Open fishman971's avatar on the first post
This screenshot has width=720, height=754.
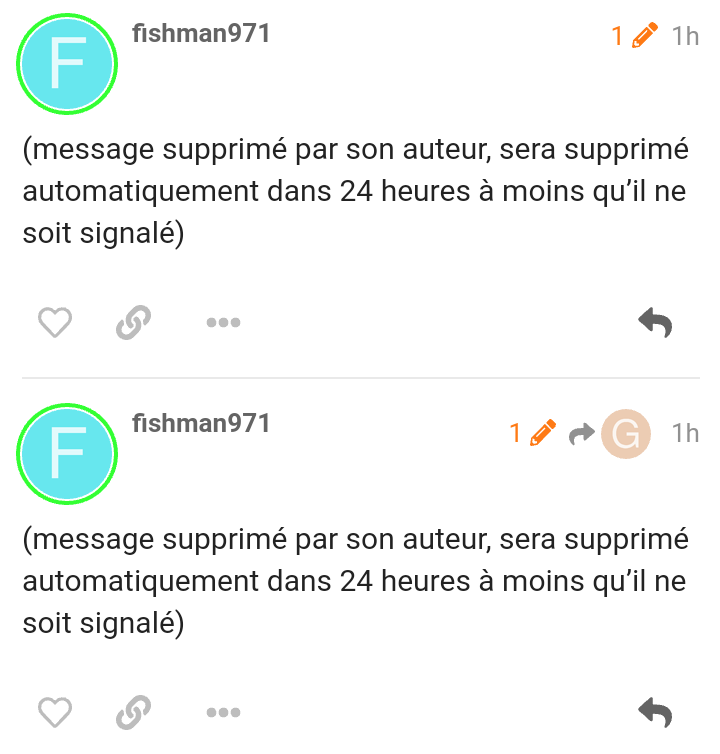coord(67,64)
